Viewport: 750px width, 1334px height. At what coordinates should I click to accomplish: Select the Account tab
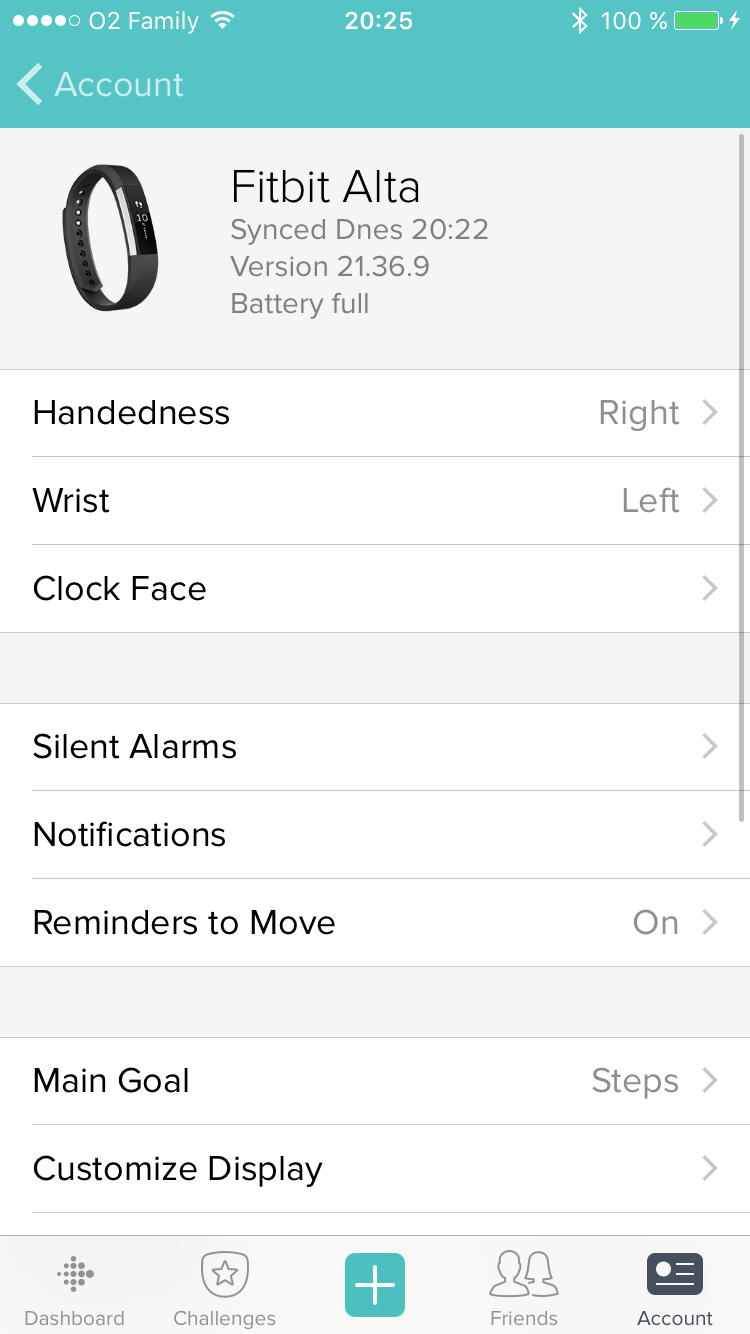coord(675,1288)
